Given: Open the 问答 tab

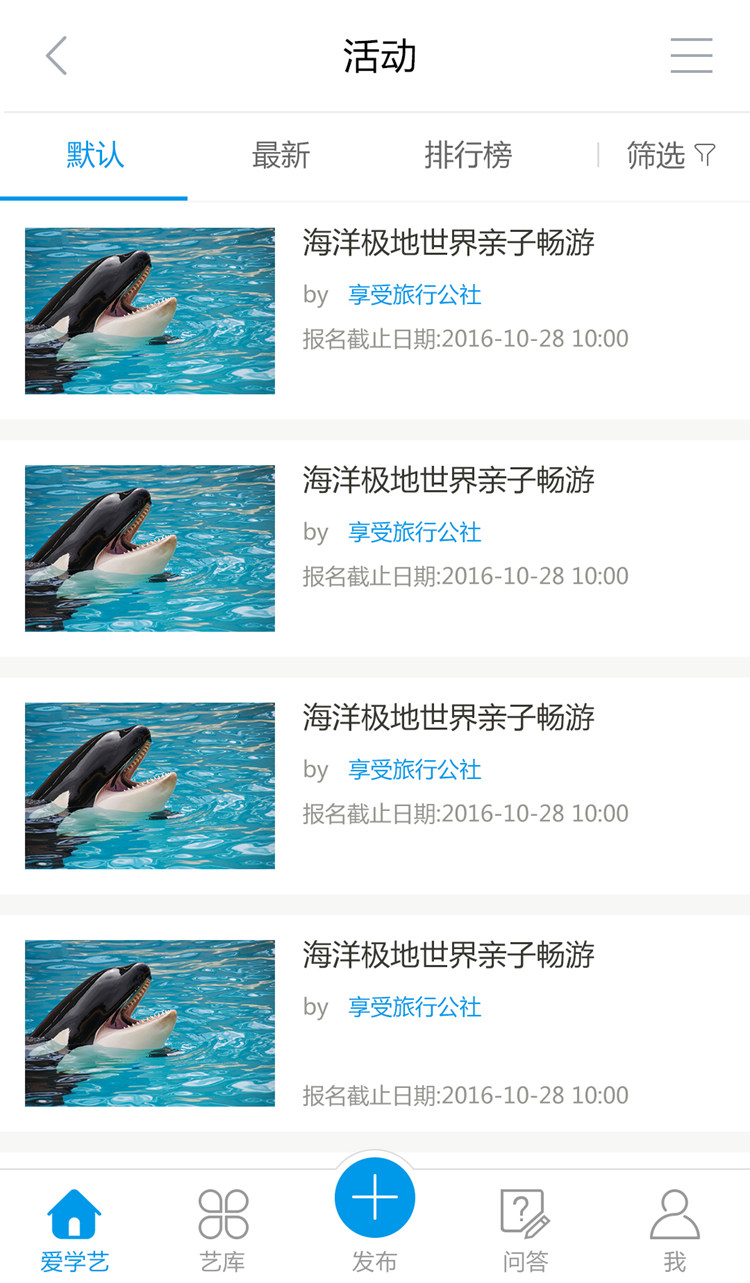Looking at the screenshot, I should tap(526, 1230).
